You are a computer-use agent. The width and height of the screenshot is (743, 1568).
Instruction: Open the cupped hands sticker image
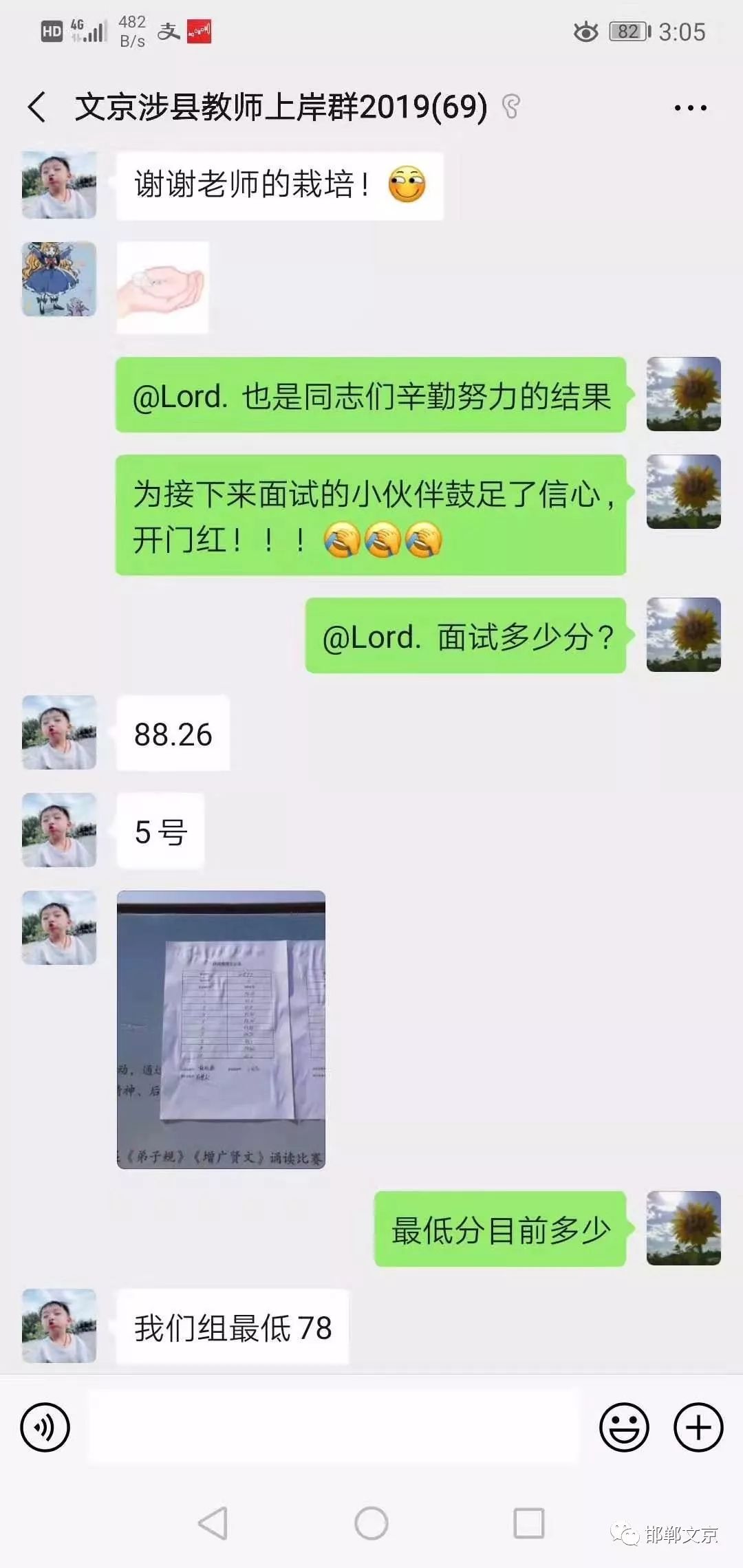point(162,287)
